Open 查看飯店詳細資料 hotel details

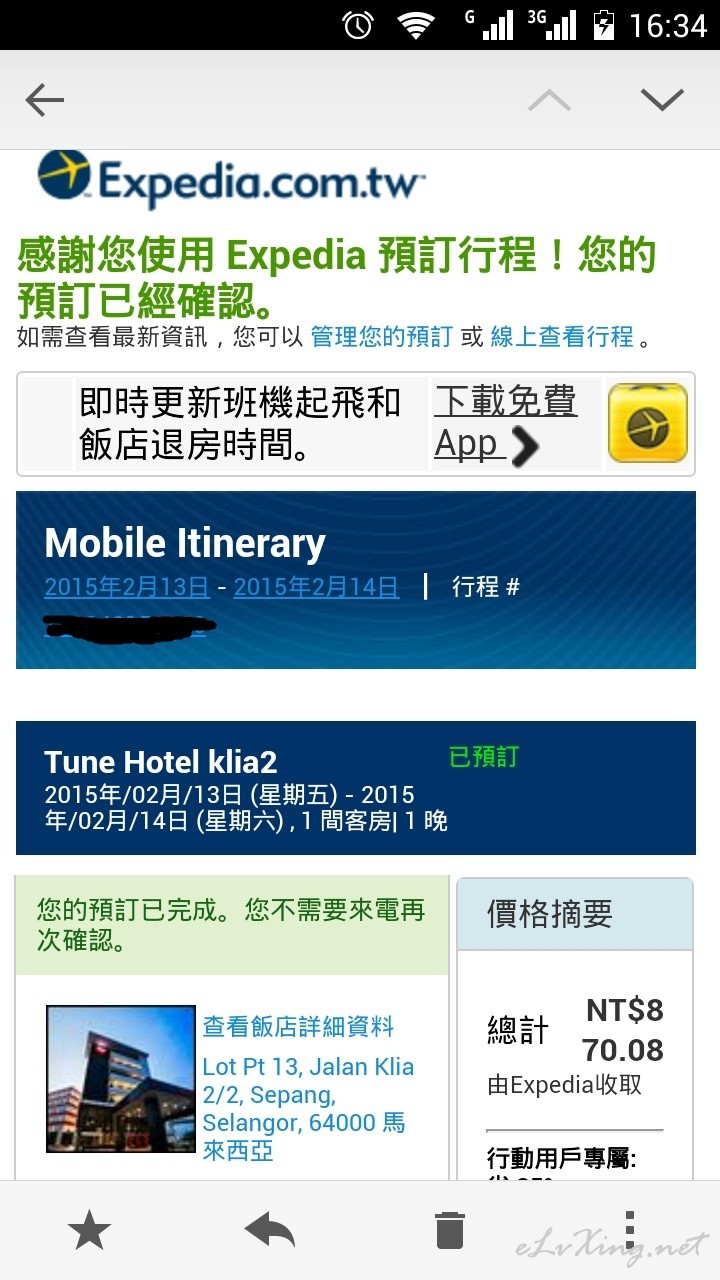pyautogui.click(x=298, y=1026)
